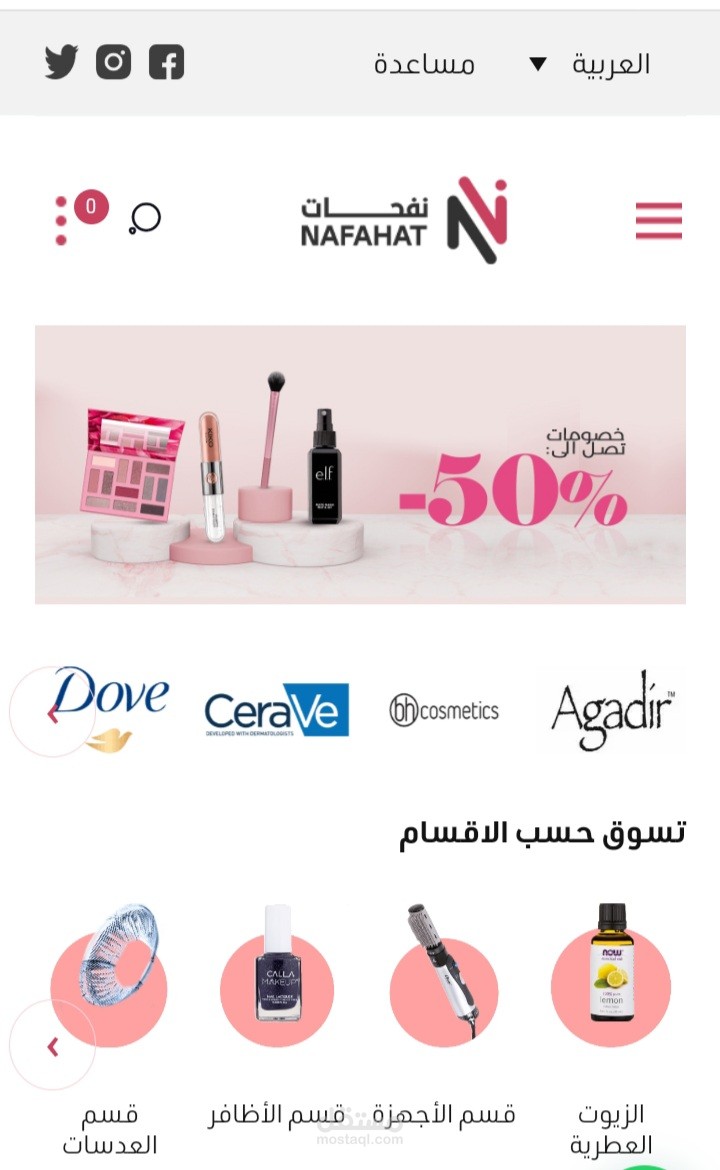Expand the العربية language dropdown
The image size is (720, 1170).
[592, 64]
